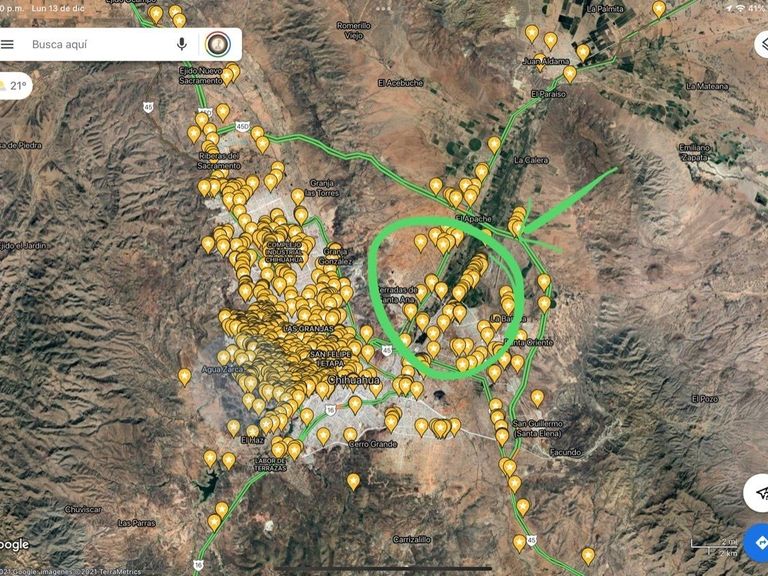Start voice search with the microphone
Image resolution: width=768 pixels, height=576 pixels.
[x=182, y=44]
